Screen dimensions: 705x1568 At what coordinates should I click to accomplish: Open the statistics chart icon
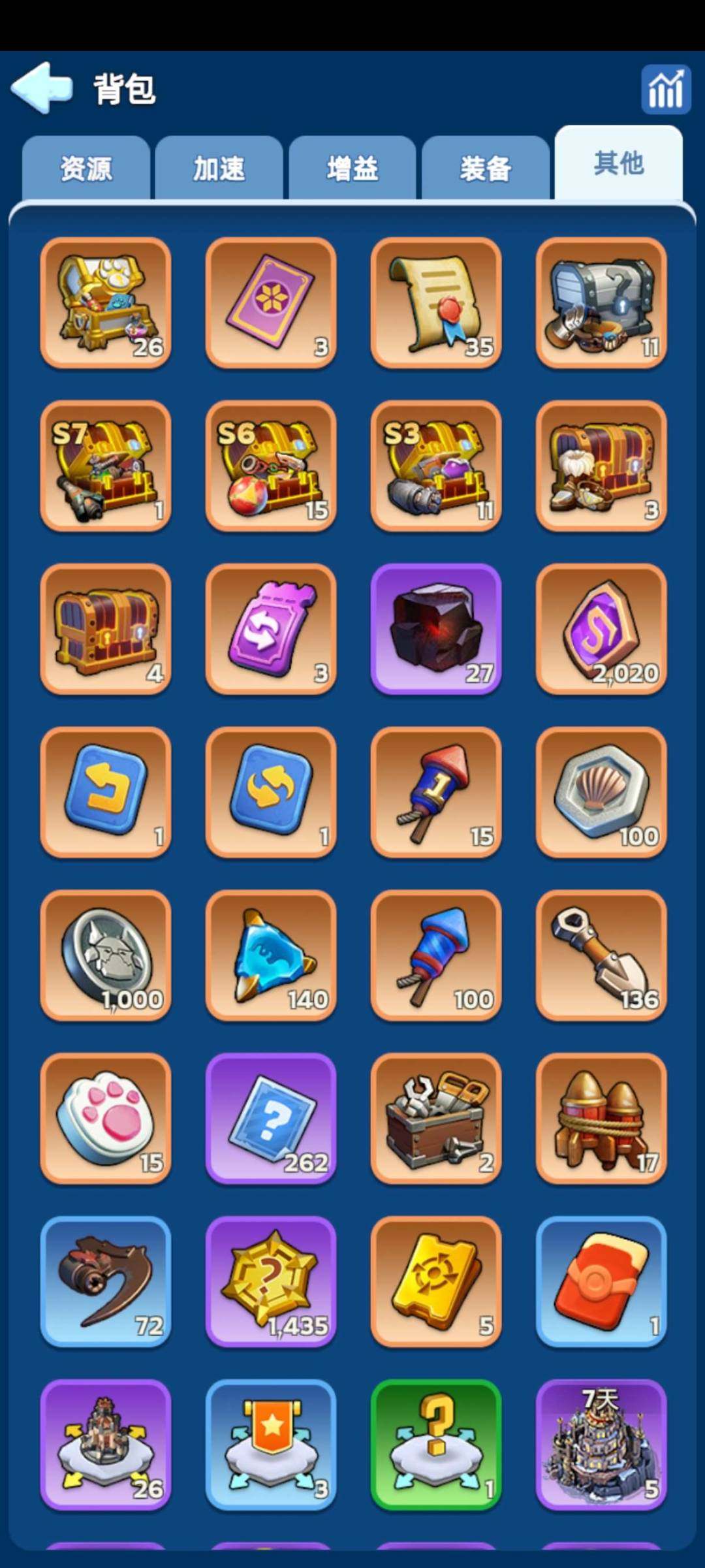tap(665, 90)
